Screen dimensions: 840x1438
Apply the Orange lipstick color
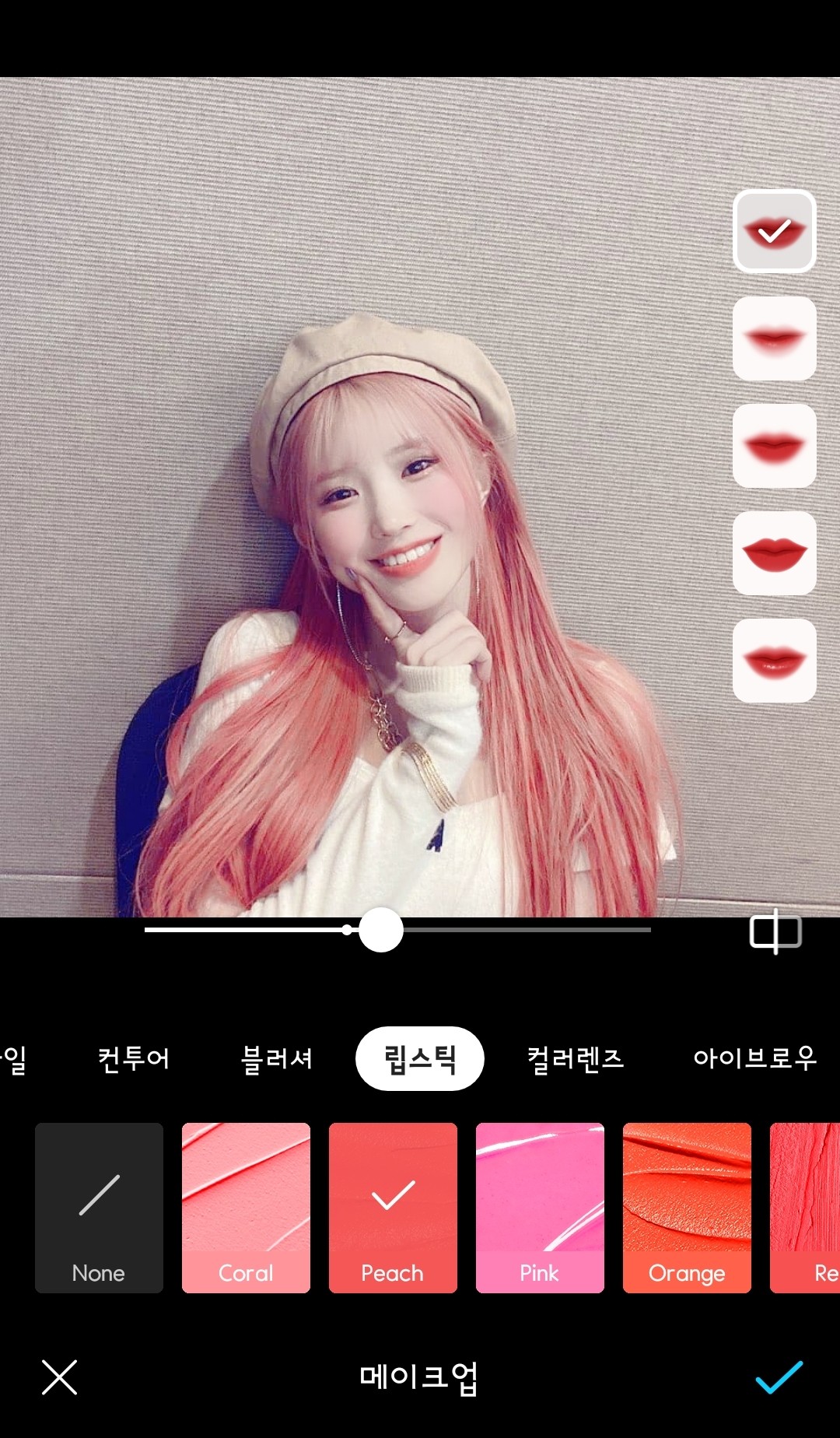point(687,1207)
